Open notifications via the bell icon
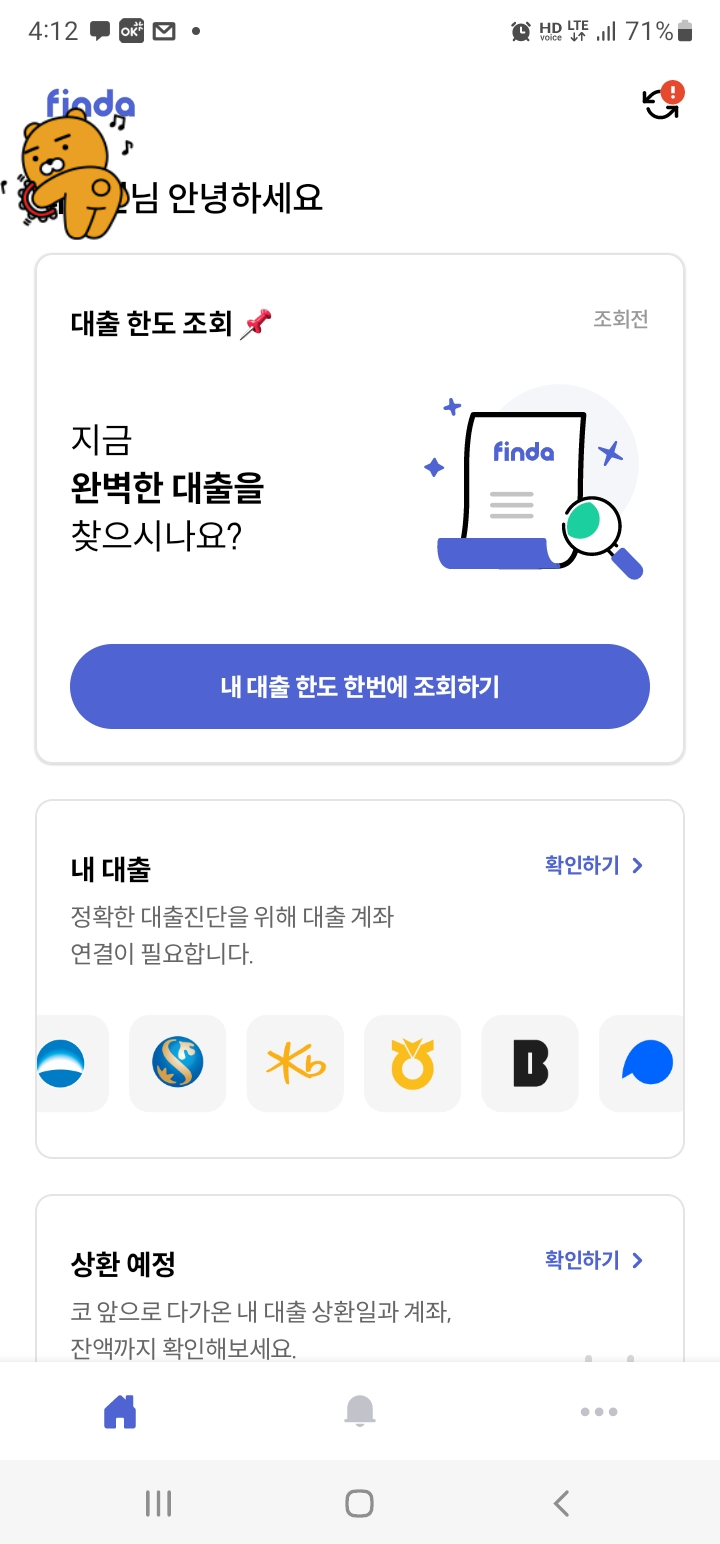Screen dimensions: 720x1544 360,1411
